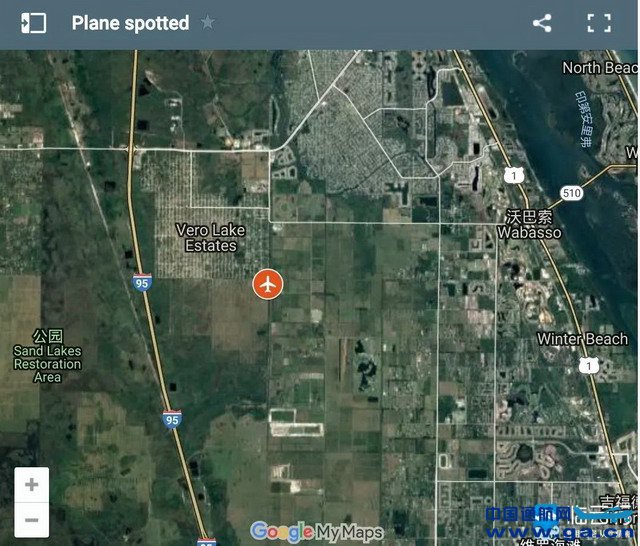Tap the orange plane marker
Screen dimensions: 640x546
[268, 284]
